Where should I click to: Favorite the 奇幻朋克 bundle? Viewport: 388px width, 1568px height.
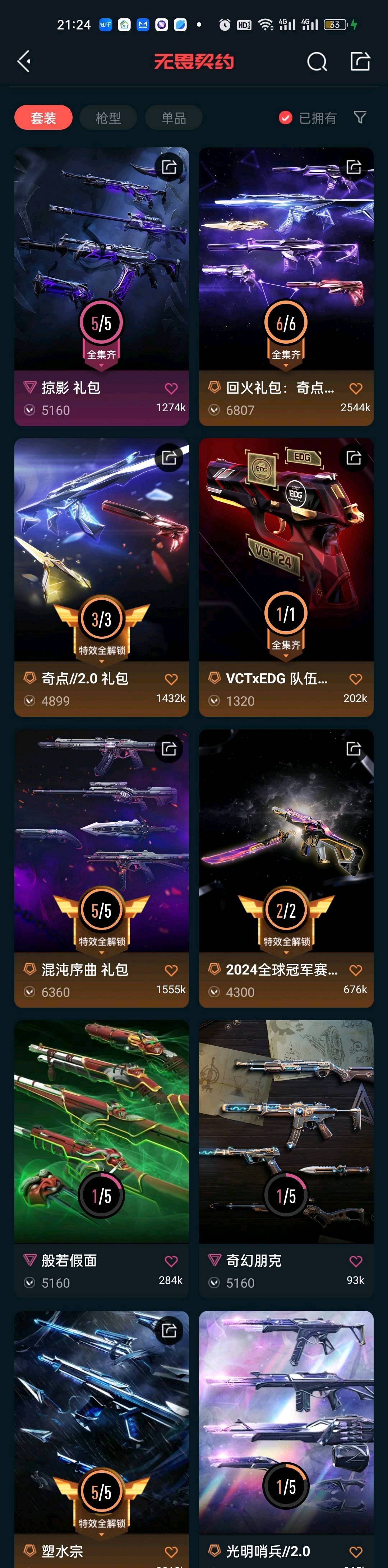356,1261
